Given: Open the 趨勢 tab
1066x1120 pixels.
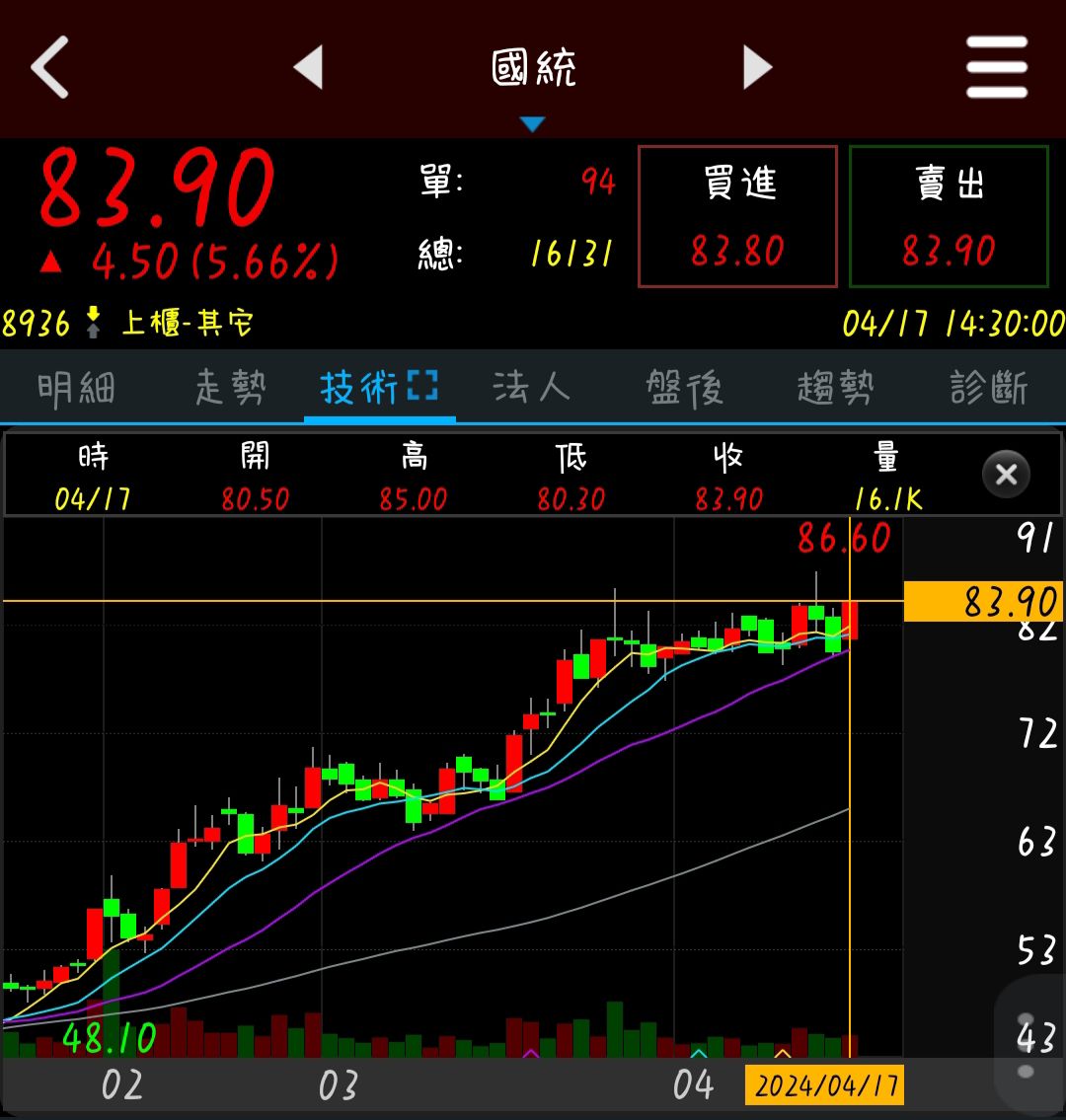Looking at the screenshot, I should tap(836, 388).
